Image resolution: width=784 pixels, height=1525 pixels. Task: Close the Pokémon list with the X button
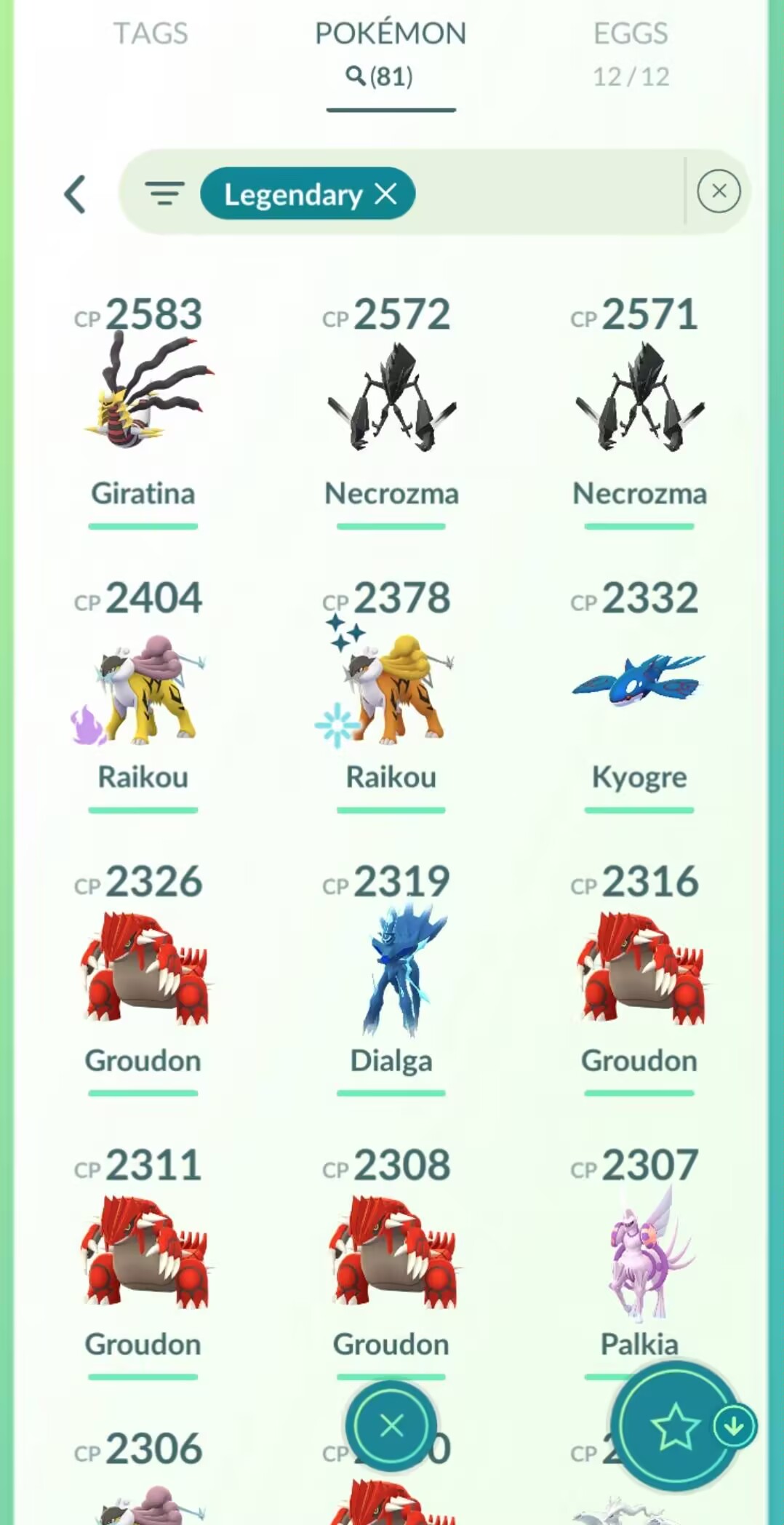coord(391,1425)
